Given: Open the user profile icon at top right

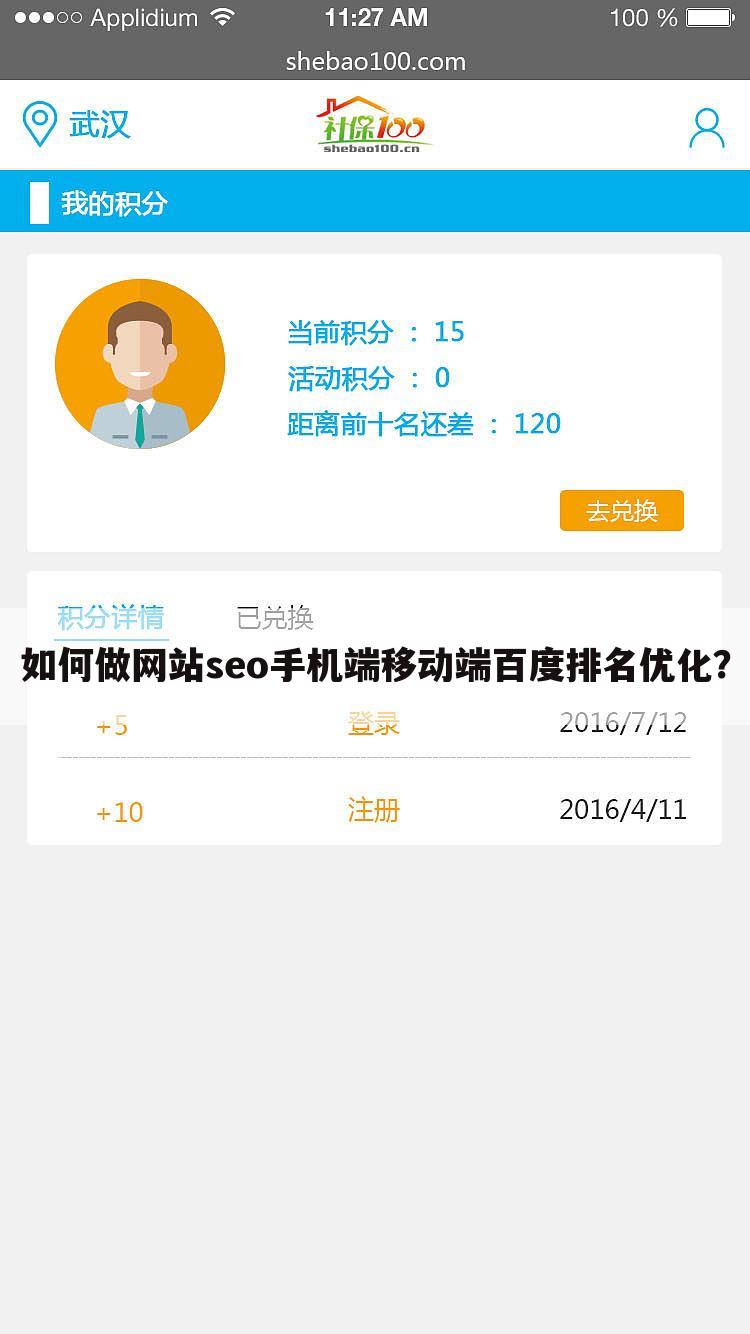Looking at the screenshot, I should tap(707, 126).
